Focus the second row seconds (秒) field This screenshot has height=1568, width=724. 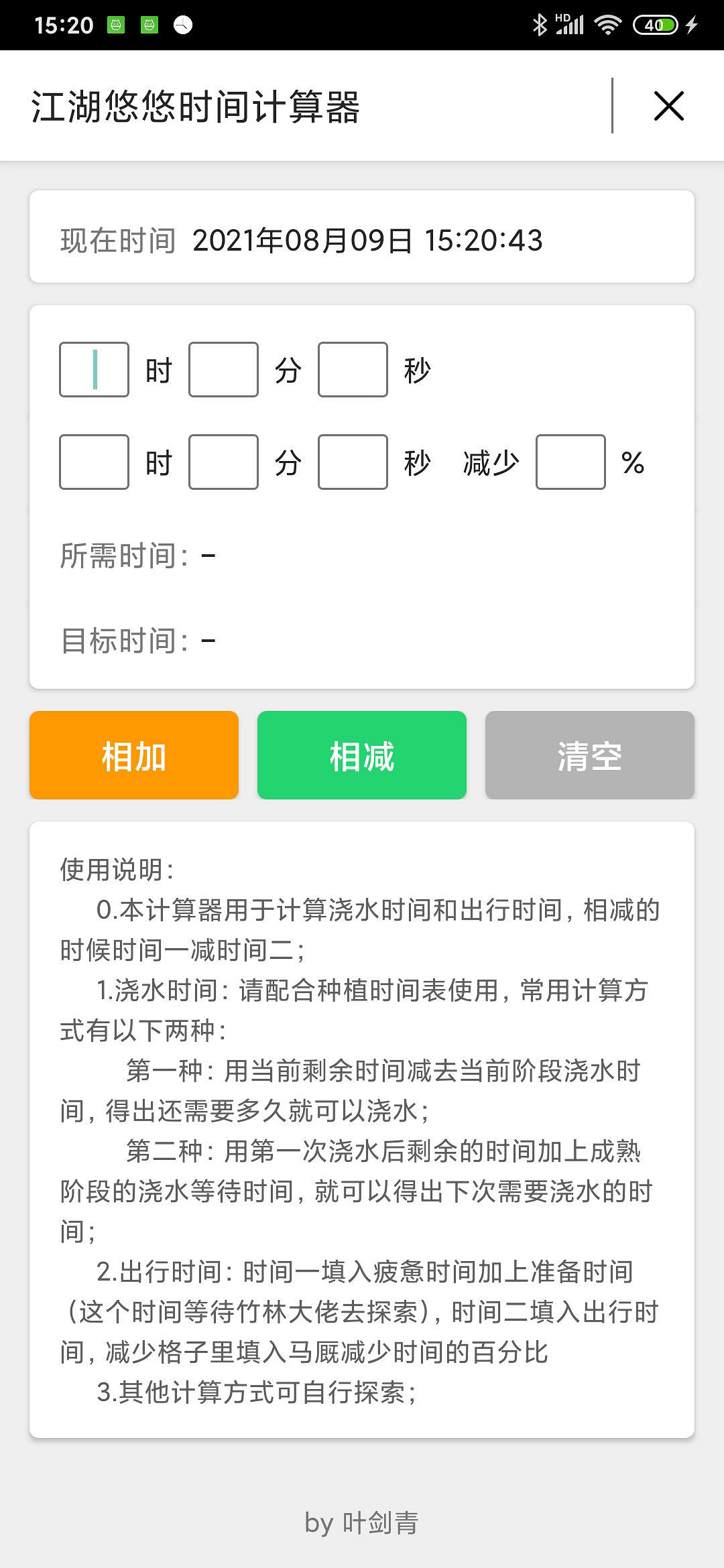tap(353, 462)
